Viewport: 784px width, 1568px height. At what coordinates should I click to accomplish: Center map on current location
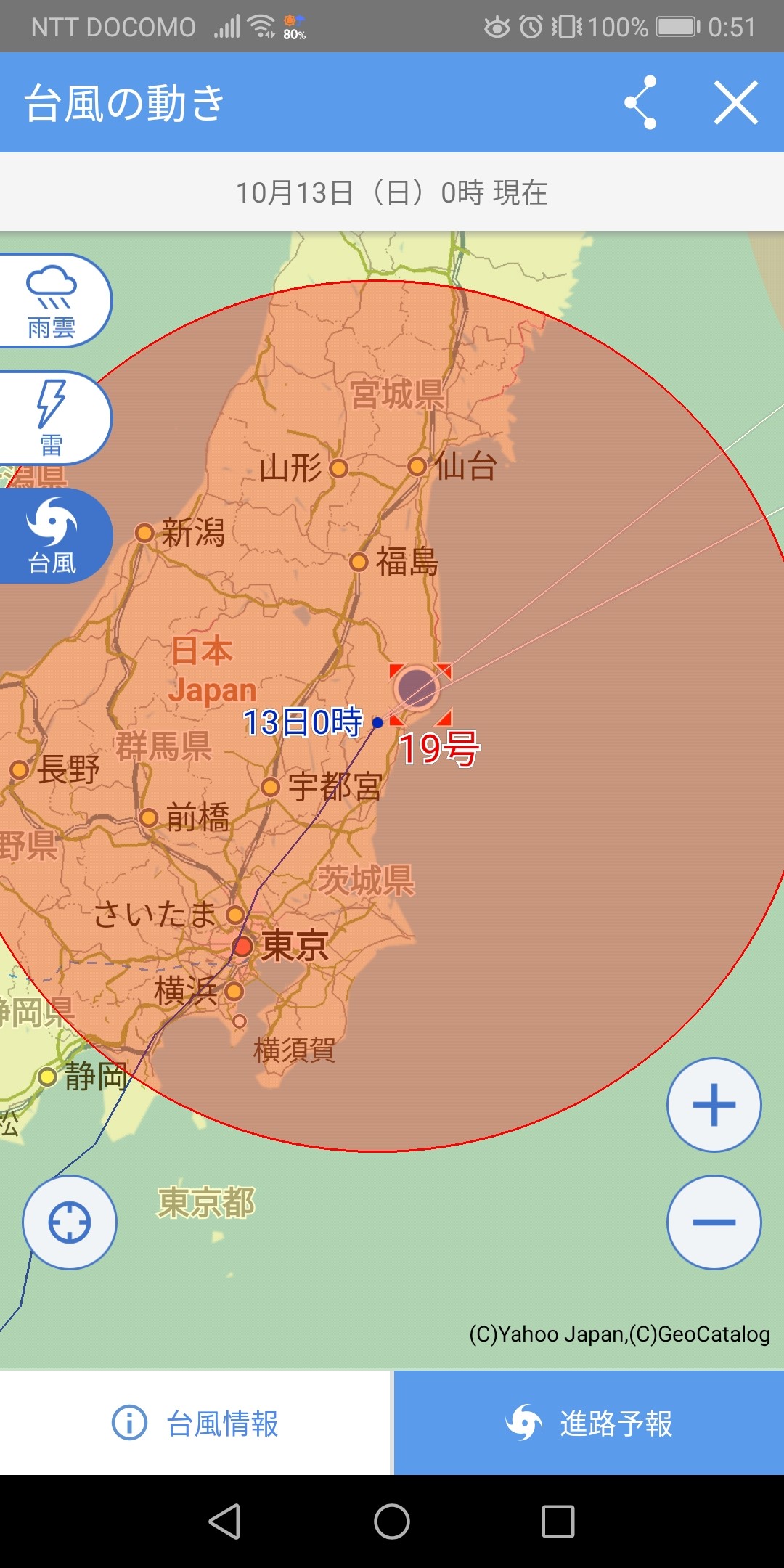70,1222
